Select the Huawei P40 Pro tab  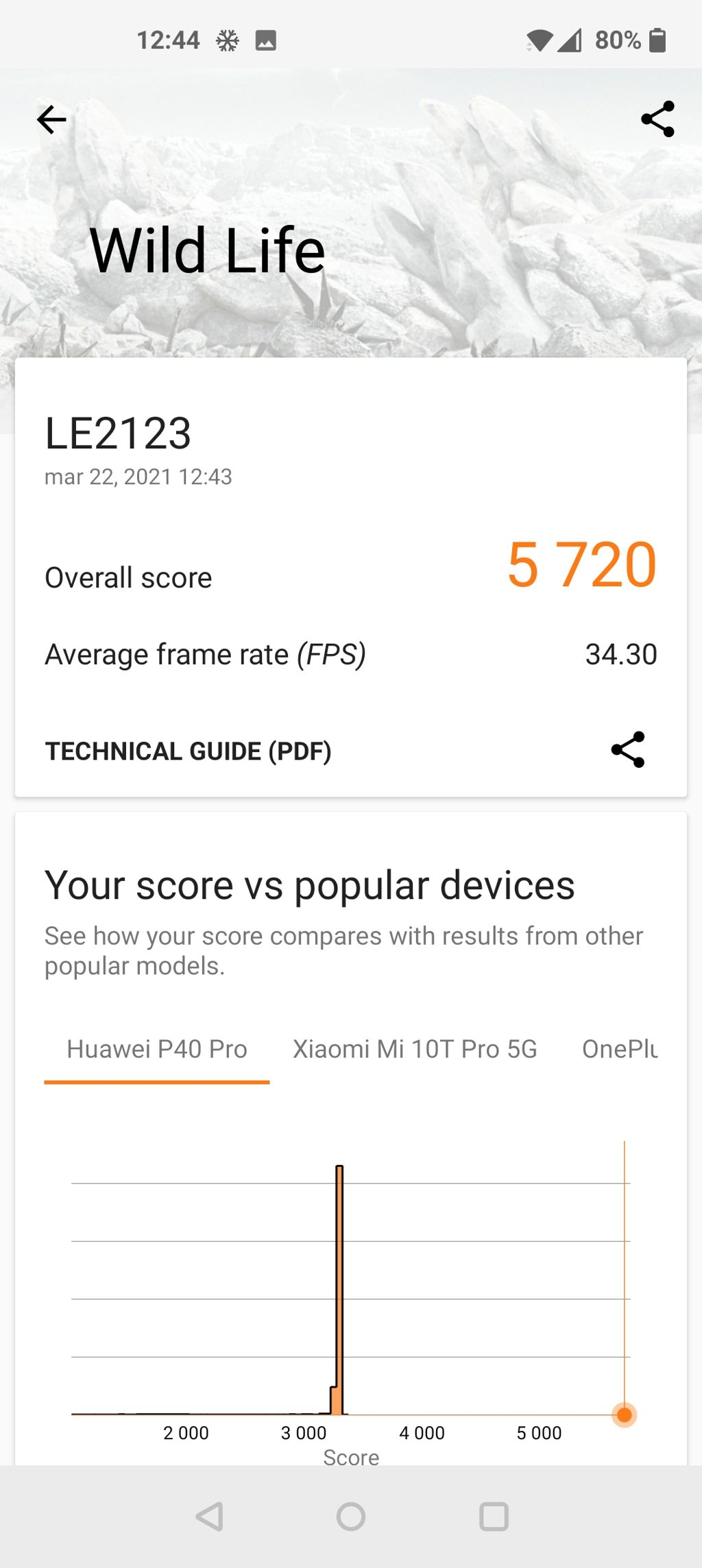[x=157, y=1049]
